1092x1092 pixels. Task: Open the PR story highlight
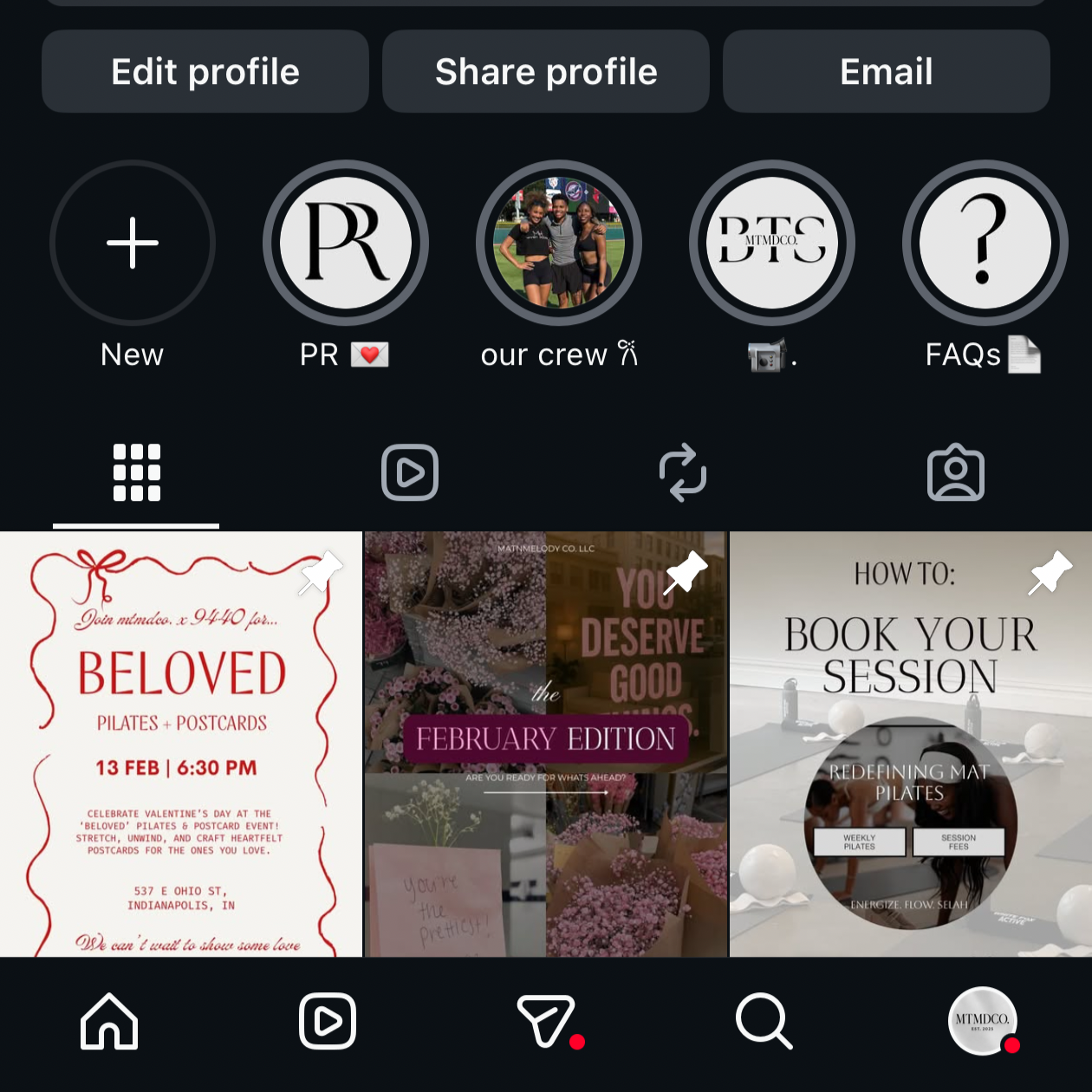pyautogui.click(x=346, y=244)
